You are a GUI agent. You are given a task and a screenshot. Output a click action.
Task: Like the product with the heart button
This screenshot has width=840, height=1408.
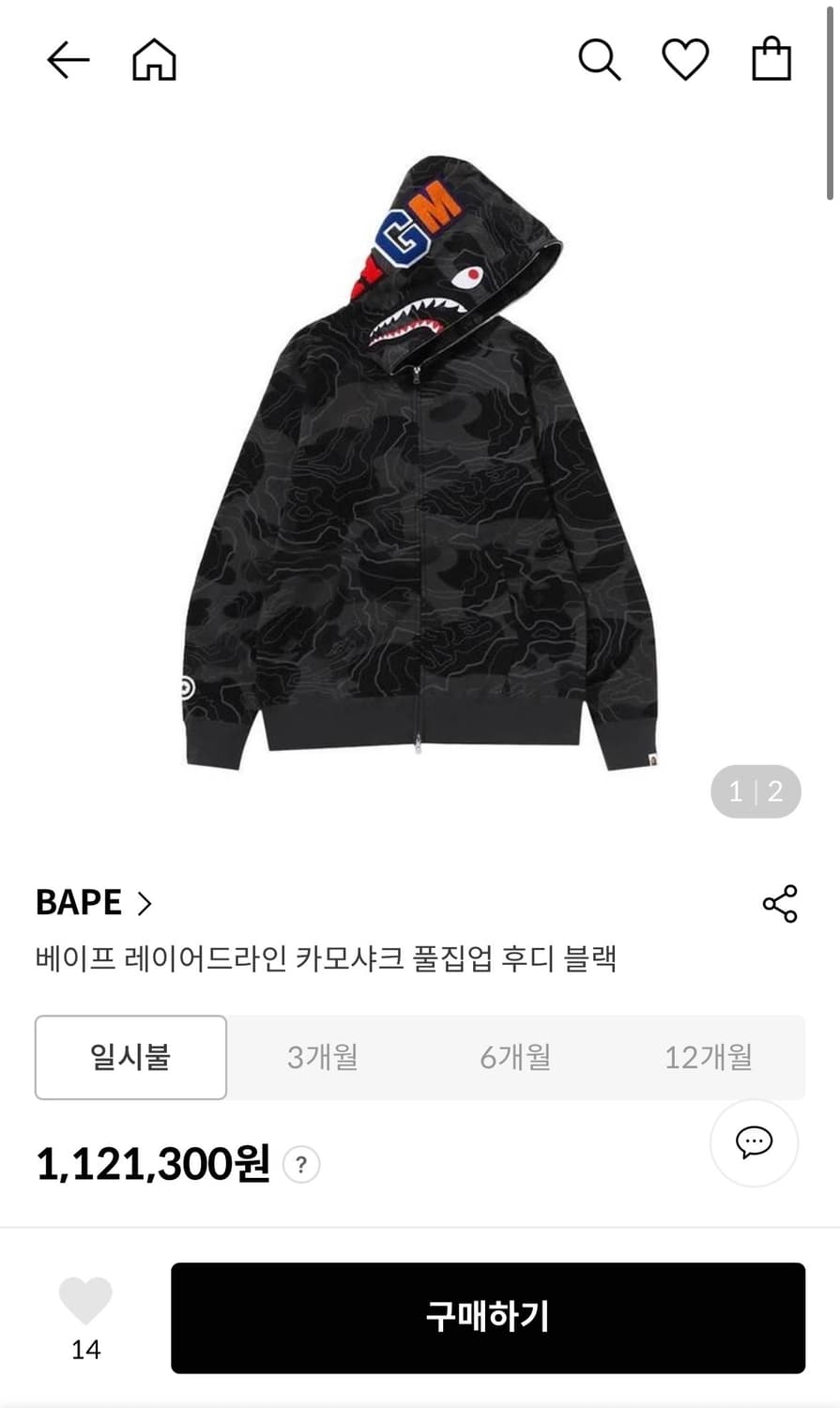click(x=85, y=1300)
